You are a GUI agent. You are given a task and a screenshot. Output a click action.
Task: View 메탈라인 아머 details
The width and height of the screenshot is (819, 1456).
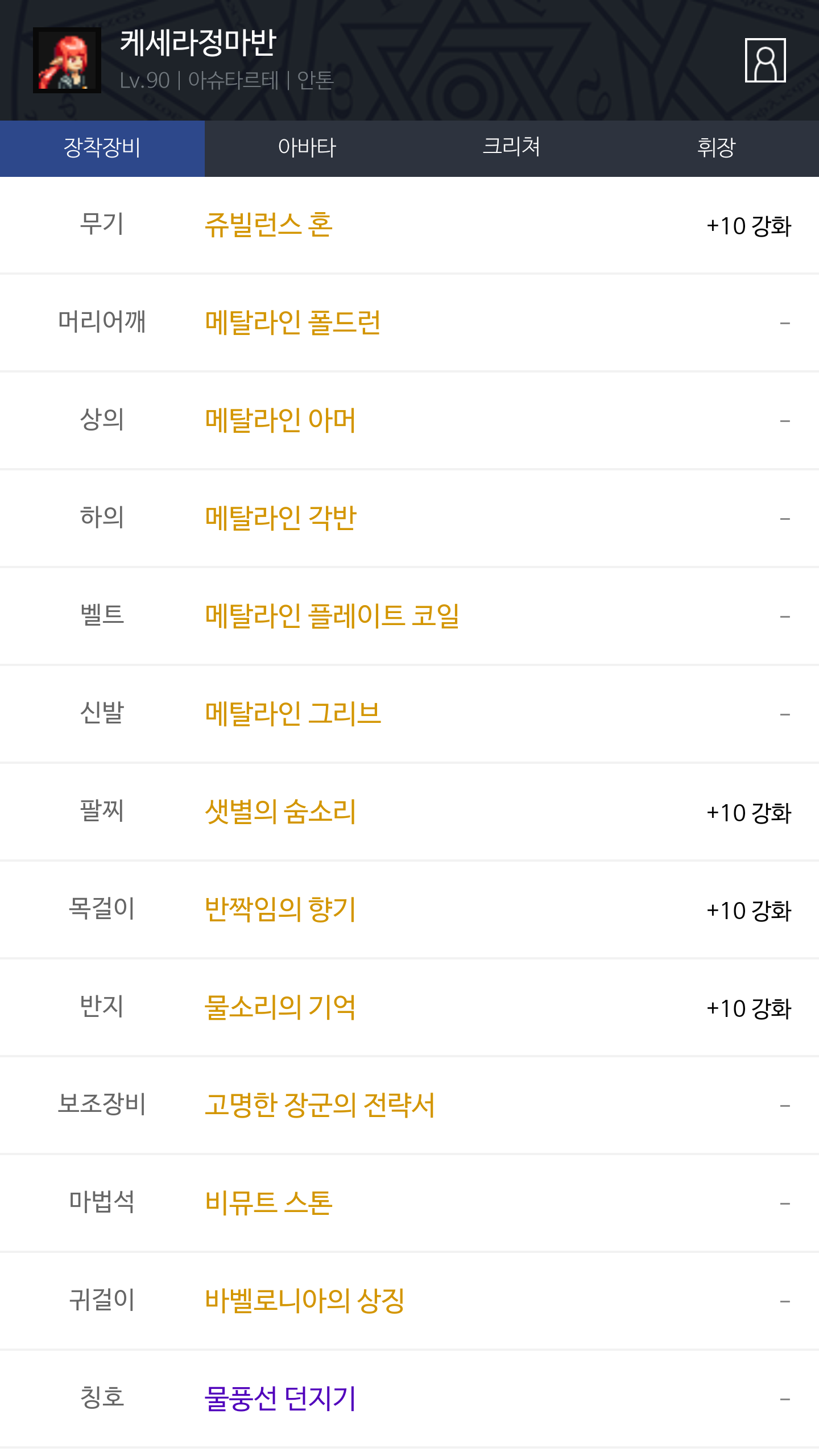pos(280,421)
